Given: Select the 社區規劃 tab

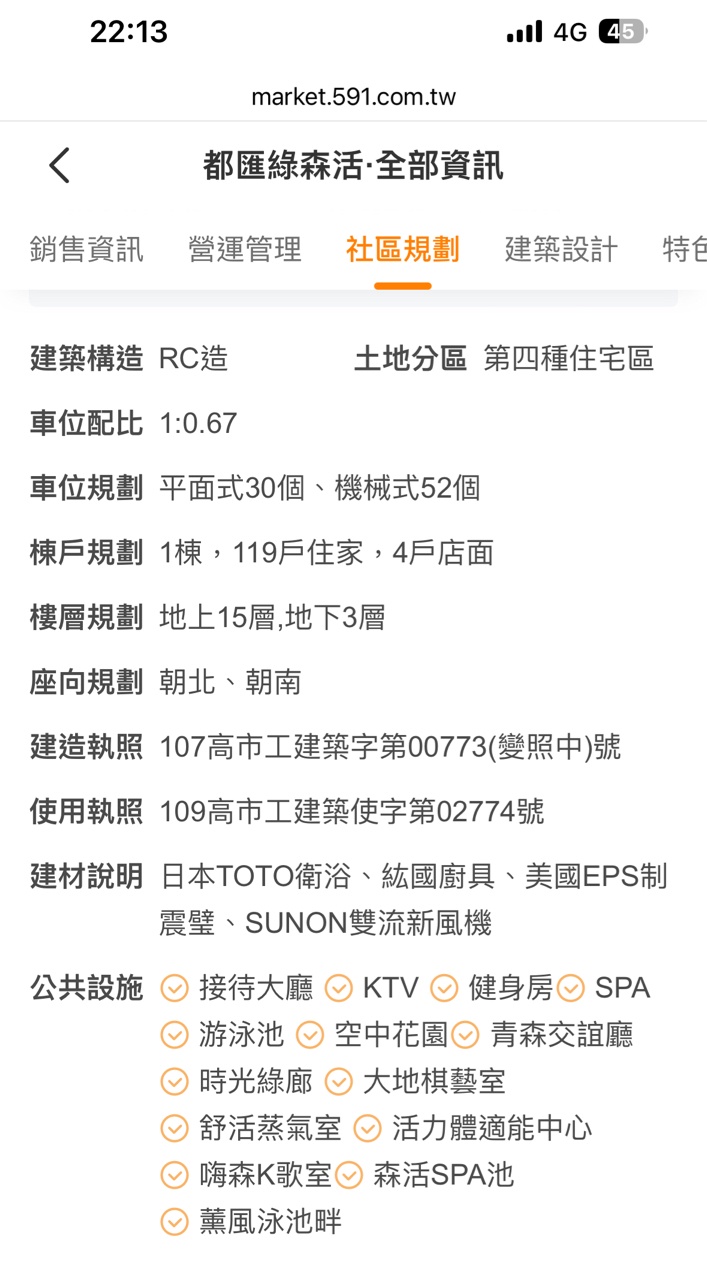Looking at the screenshot, I should coord(402,249).
